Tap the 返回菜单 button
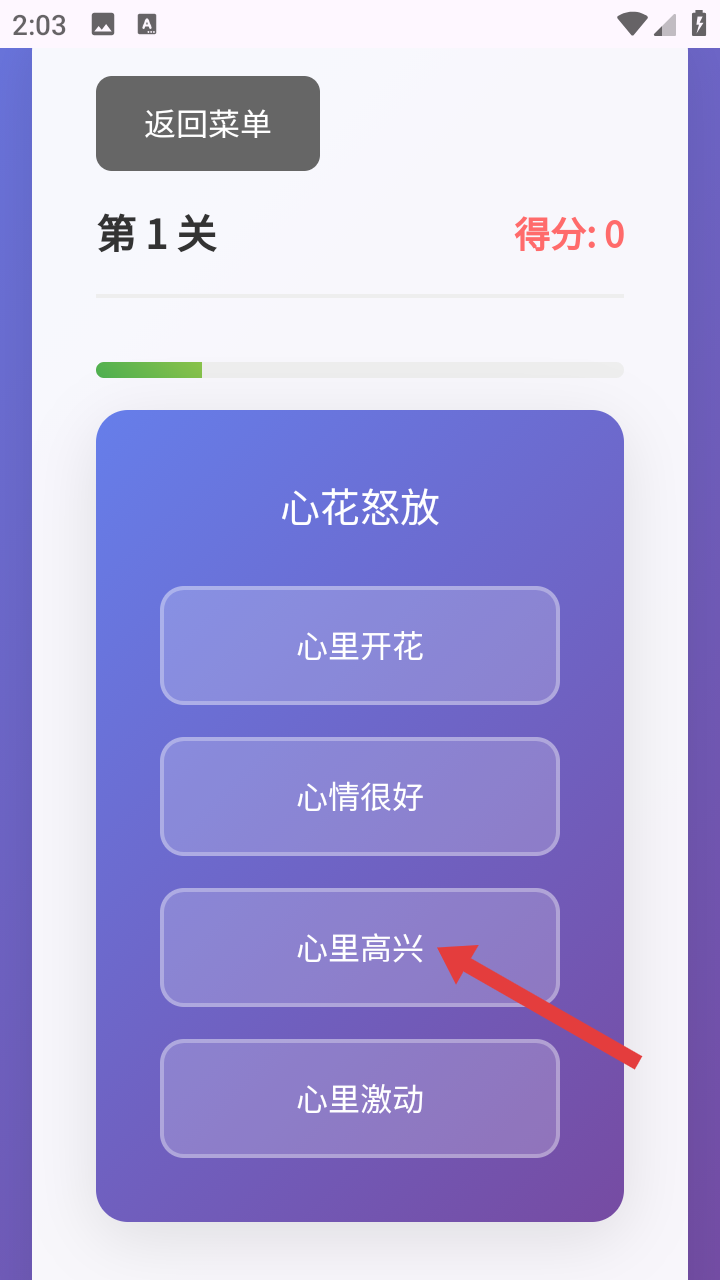The width and height of the screenshot is (720, 1280). coord(208,124)
